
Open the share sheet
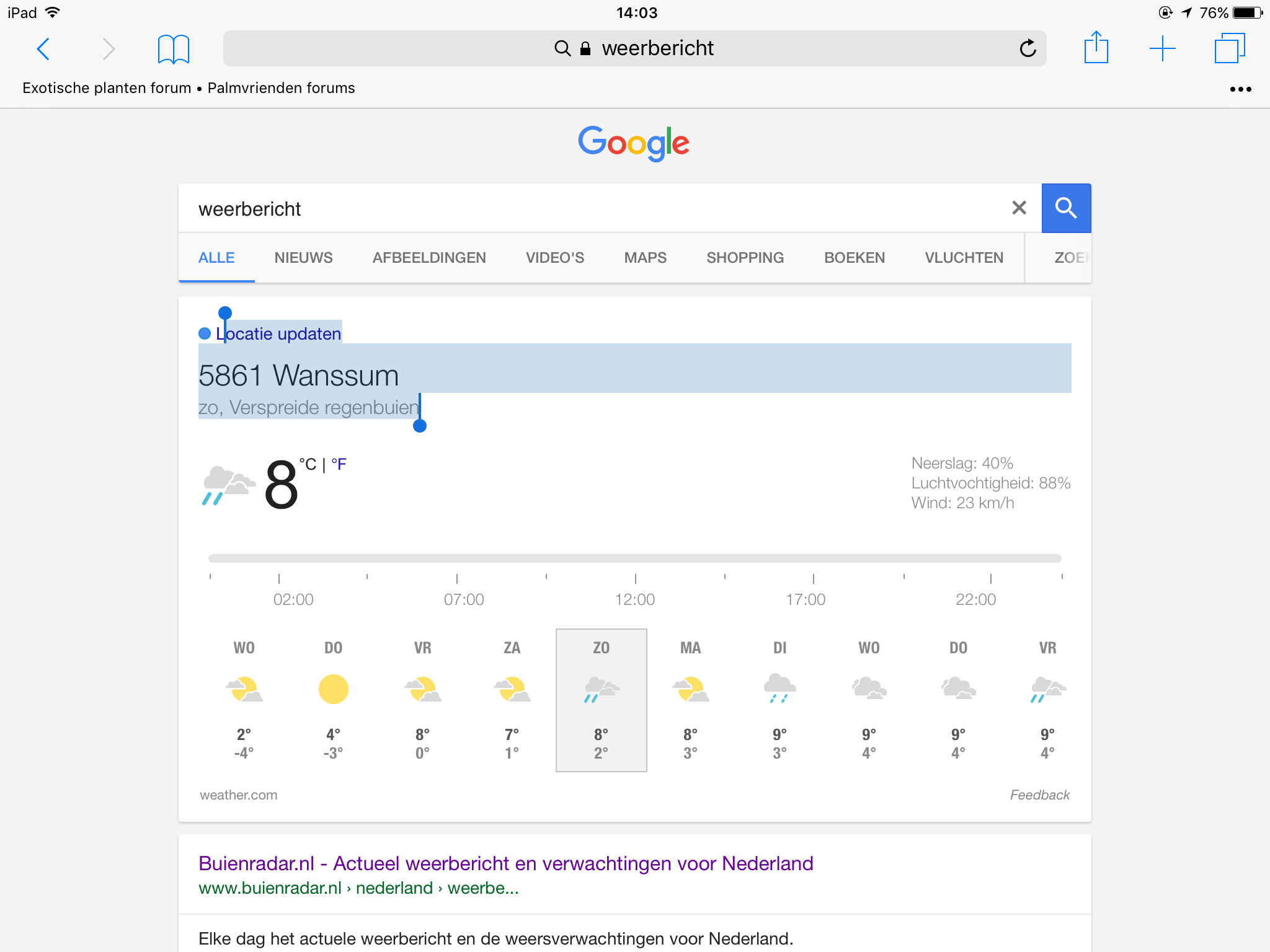(x=1096, y=48)
